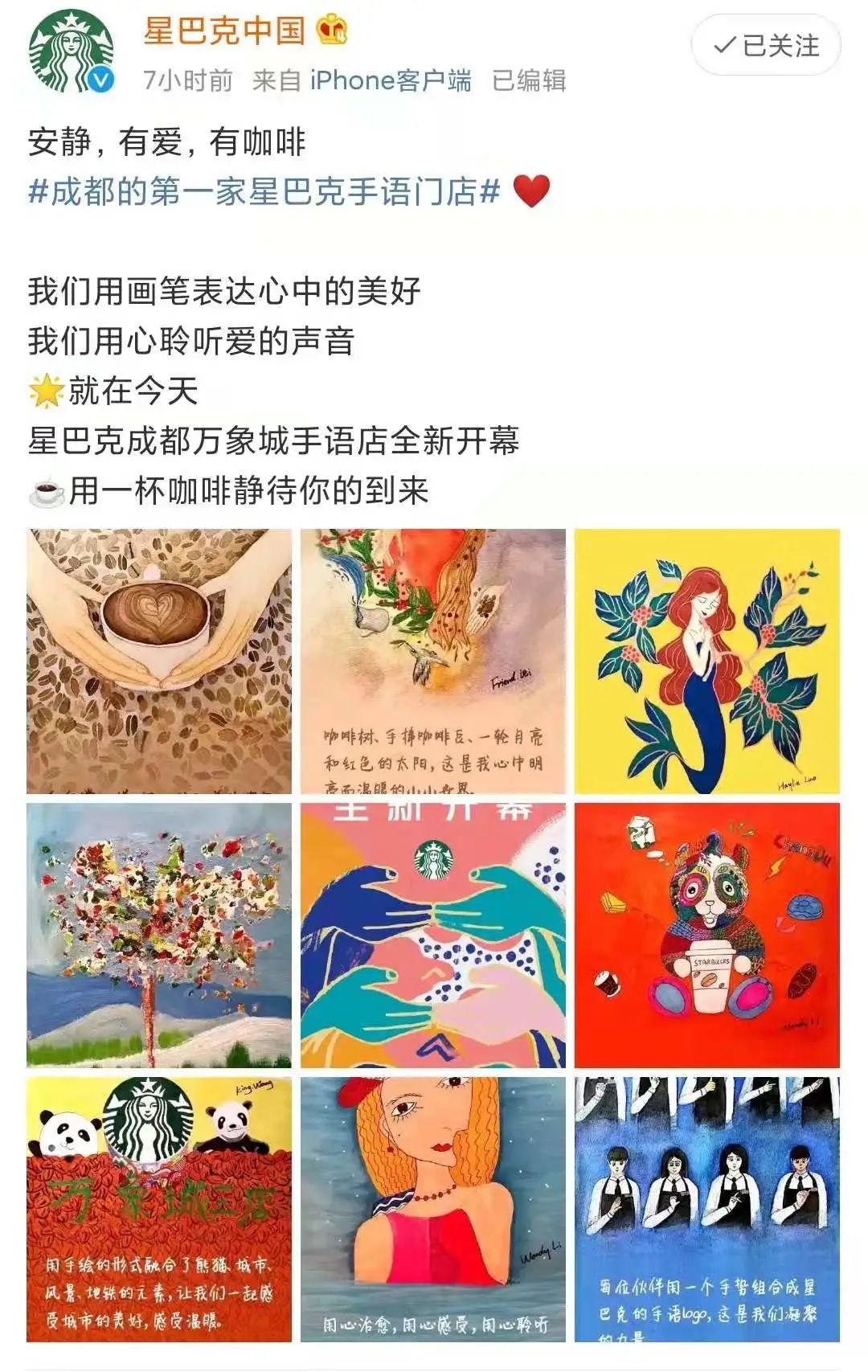
Task: Open the 星巴克中国 profile avatar
Action: coord(71,52)
